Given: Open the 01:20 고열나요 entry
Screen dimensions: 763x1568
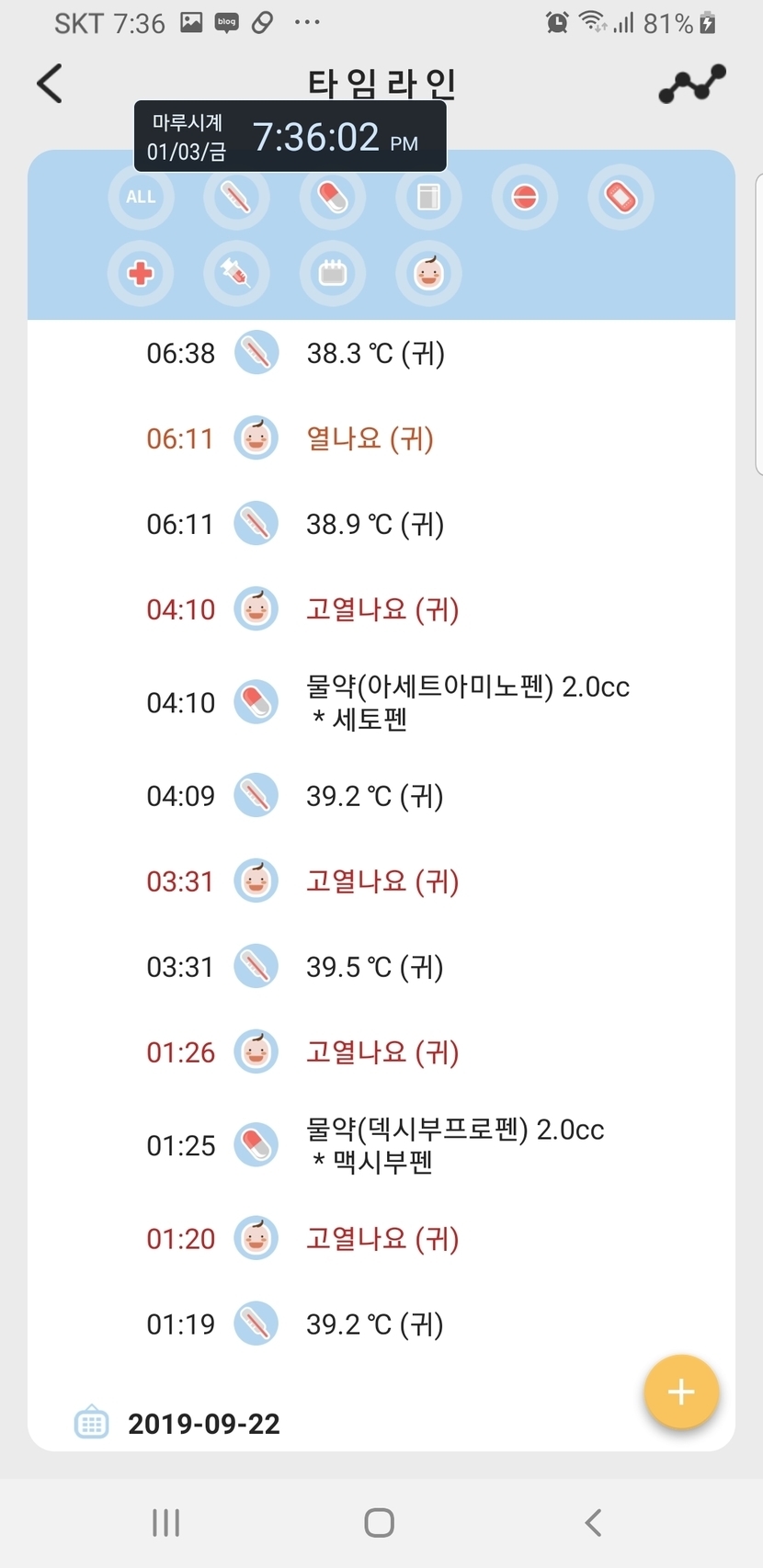Looking at the screenshot, I should [x=381, y=1239].
